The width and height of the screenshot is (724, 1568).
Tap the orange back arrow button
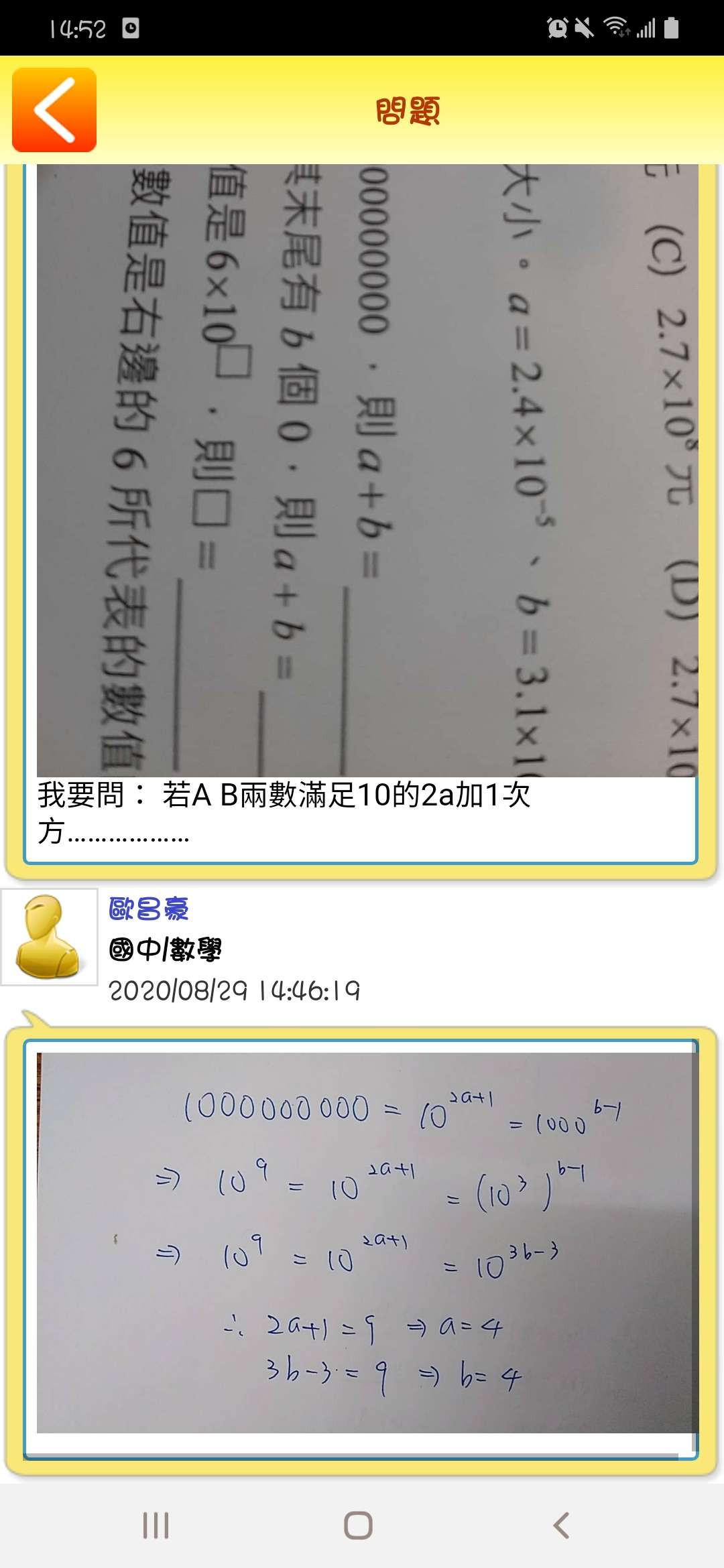point(54,110)
